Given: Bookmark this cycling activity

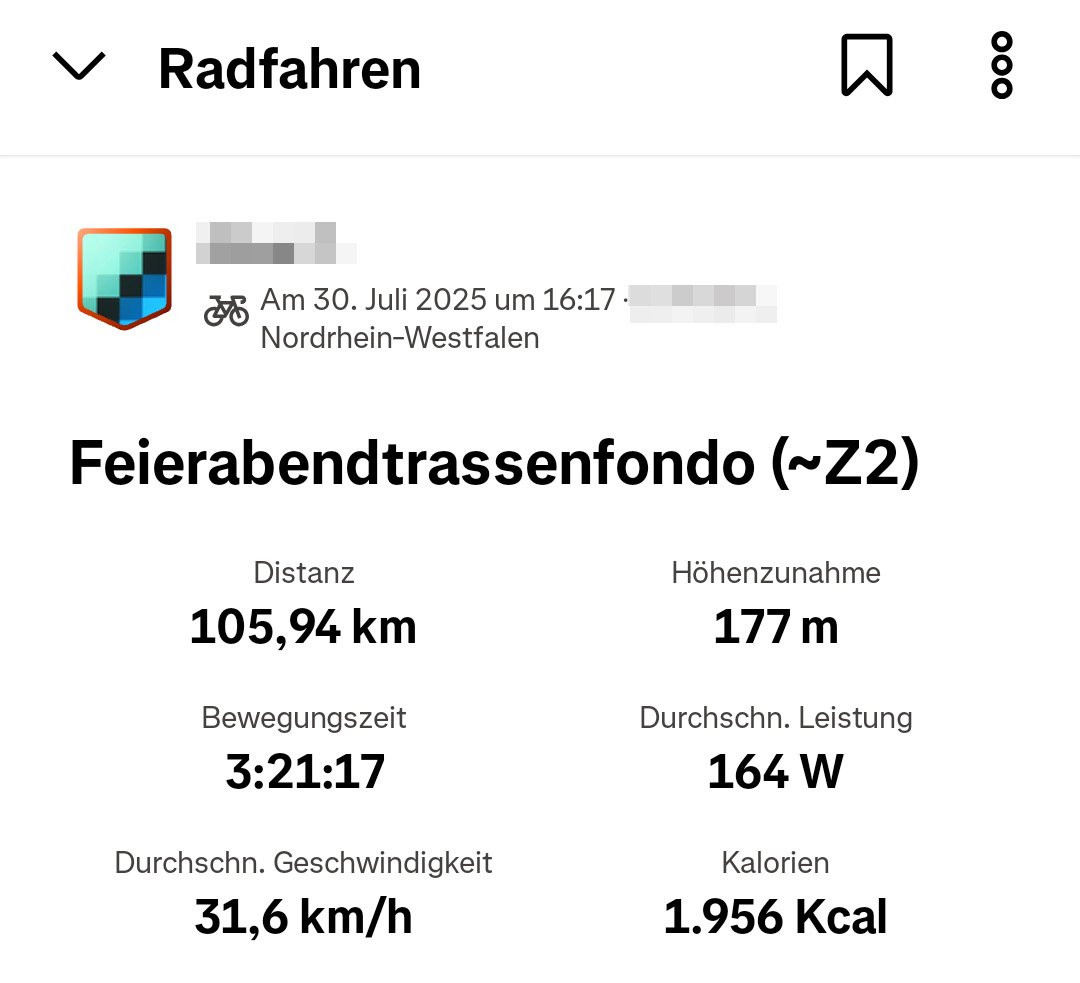Looking at the screenshot, I should [x=866, y=66].
